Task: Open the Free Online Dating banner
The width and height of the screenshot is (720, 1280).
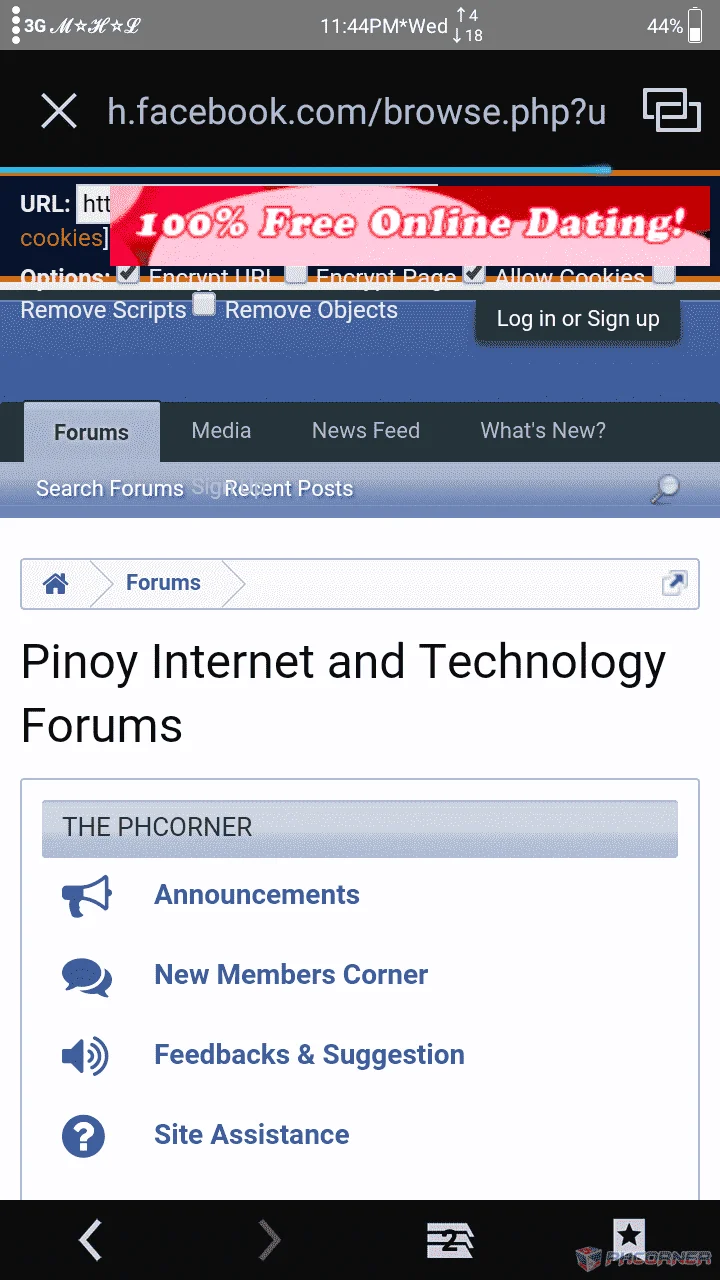Action: coord(410,225)
